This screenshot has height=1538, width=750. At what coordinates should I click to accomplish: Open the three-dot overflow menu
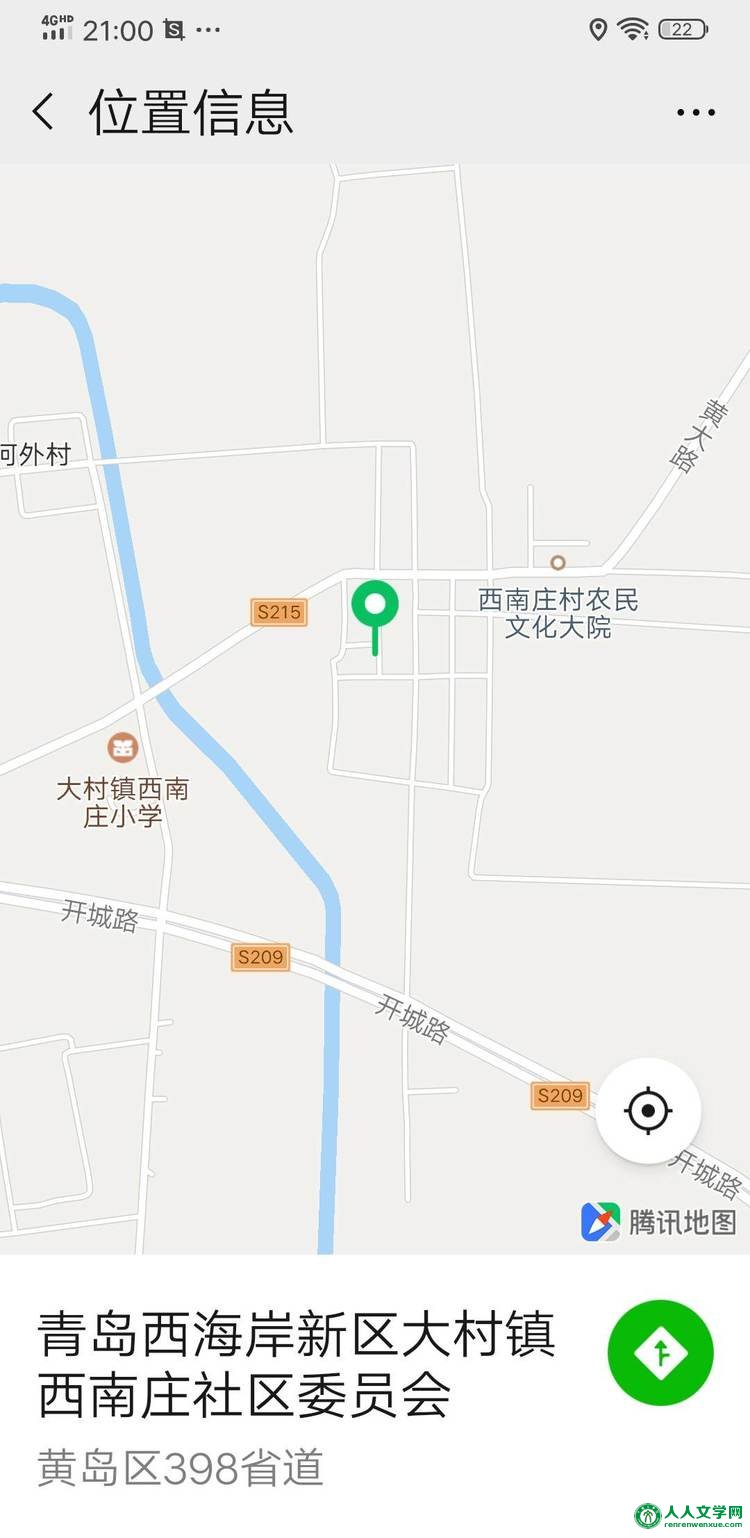[696, 113]
